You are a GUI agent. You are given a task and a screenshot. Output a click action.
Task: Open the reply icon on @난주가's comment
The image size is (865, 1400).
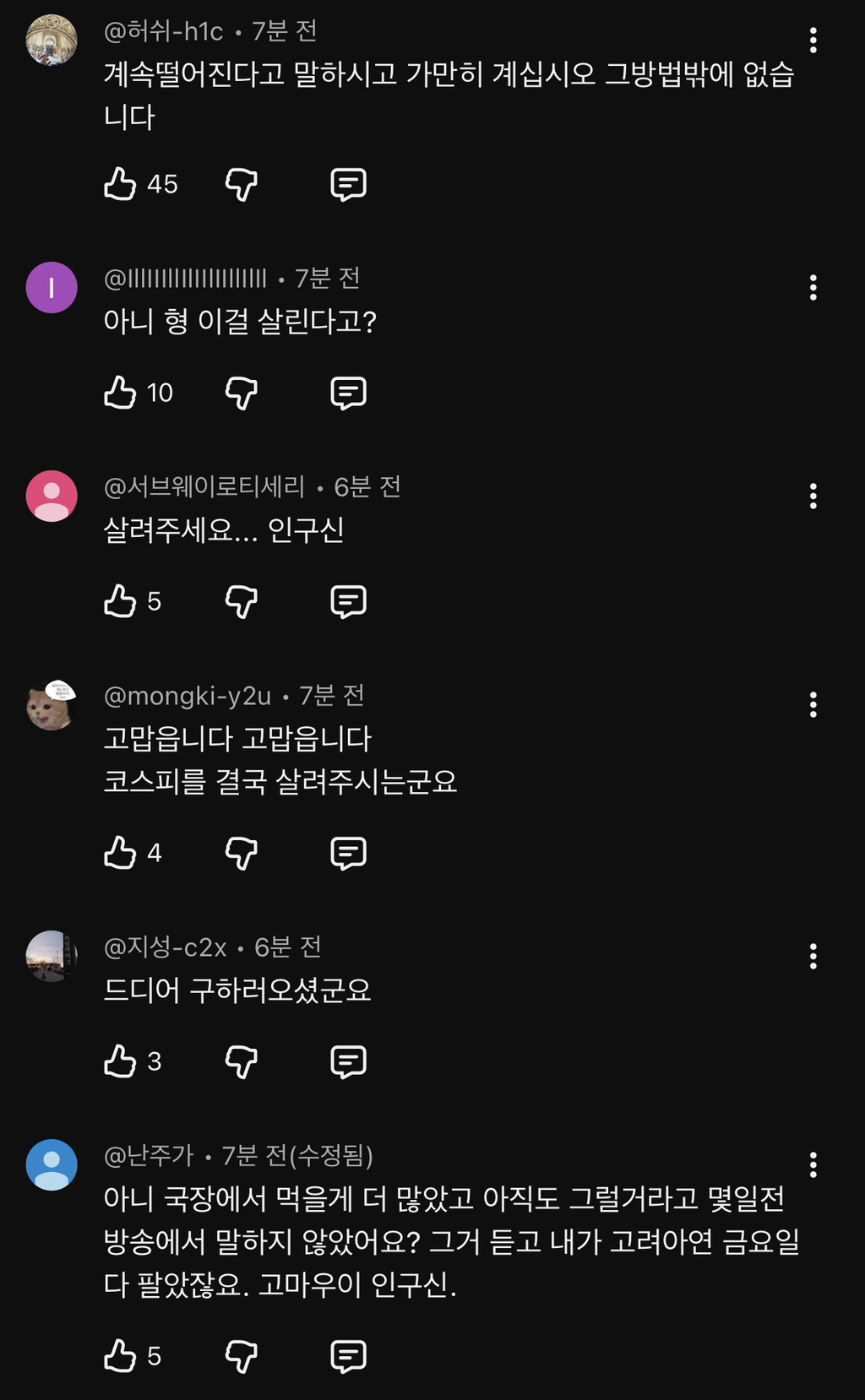tap(350, 1354)
